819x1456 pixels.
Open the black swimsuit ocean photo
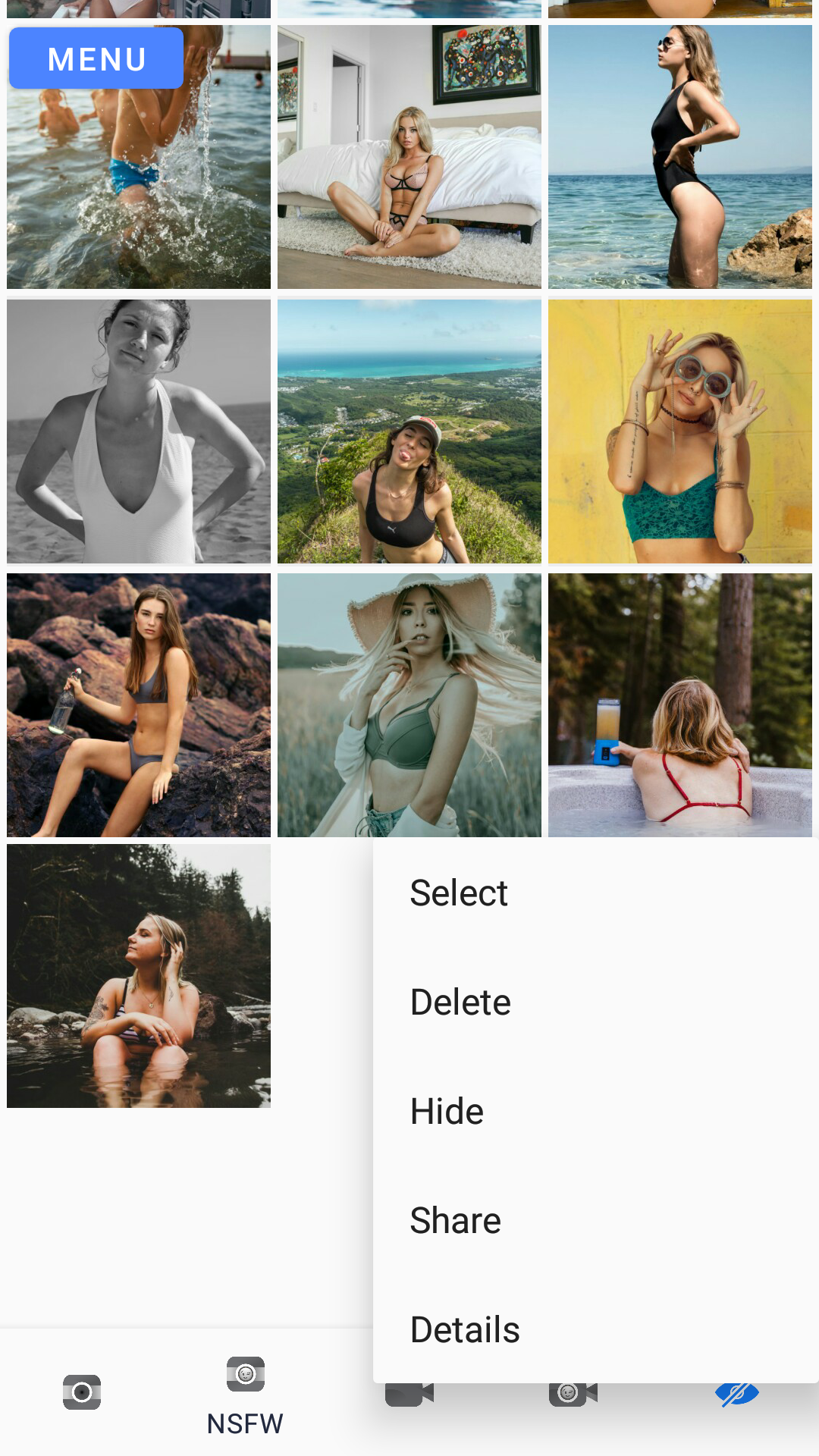click(680, 157)
